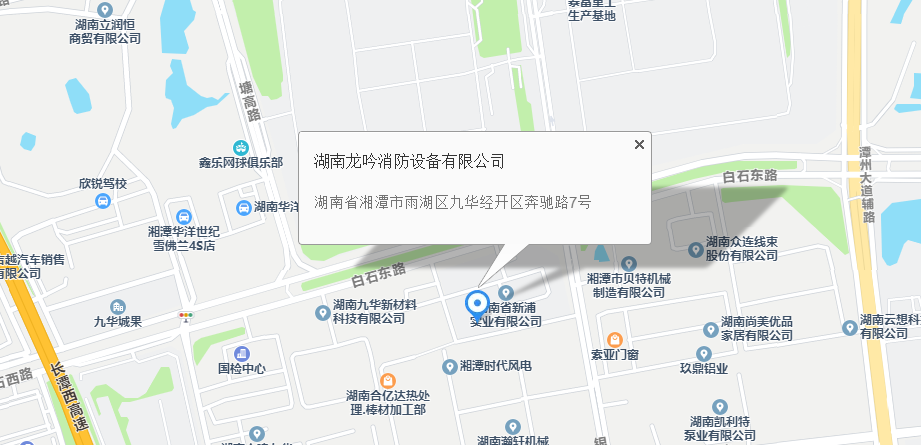Open the 湘潭华洋世纪雪佛兰4S店 marker

click(183, 217)
